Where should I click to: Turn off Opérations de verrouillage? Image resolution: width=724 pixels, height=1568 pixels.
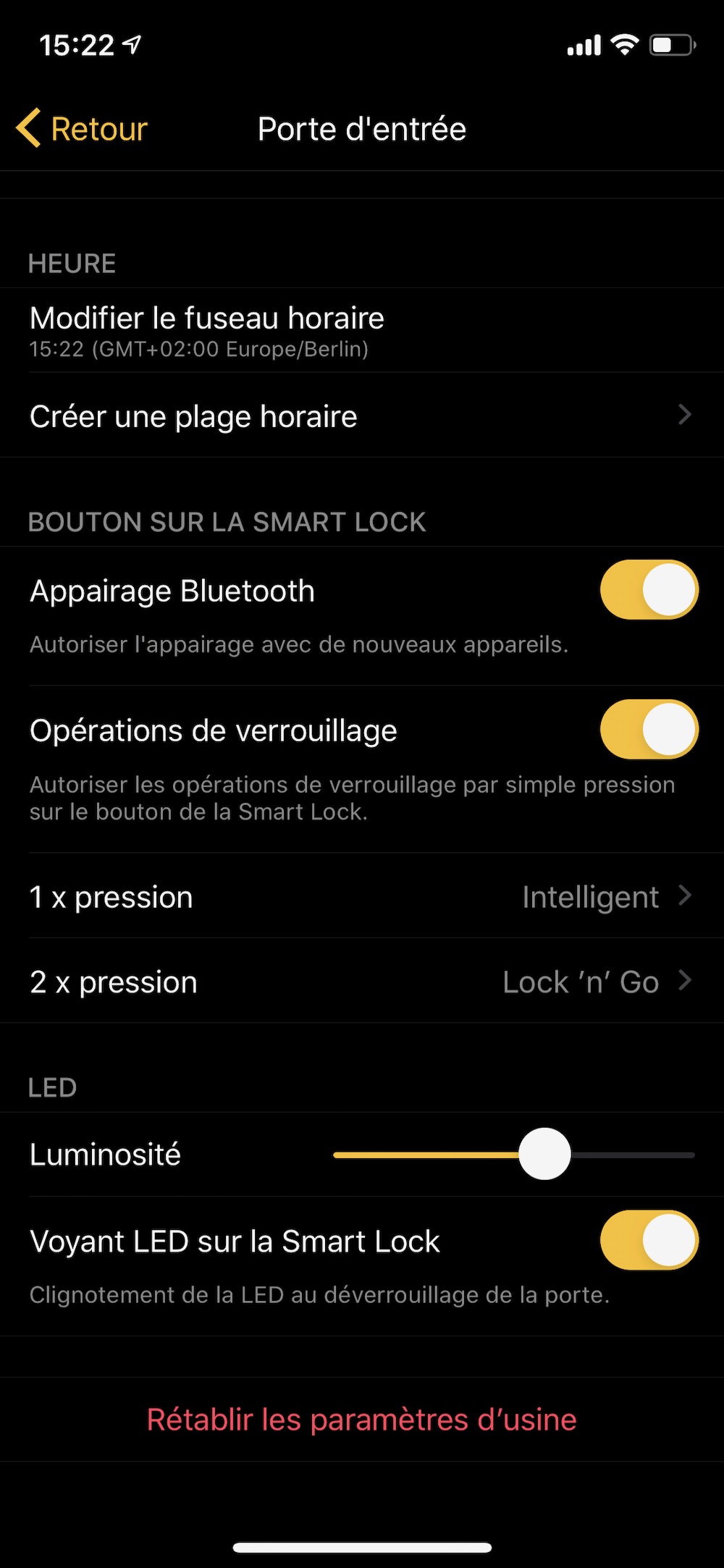click(649, 730)
